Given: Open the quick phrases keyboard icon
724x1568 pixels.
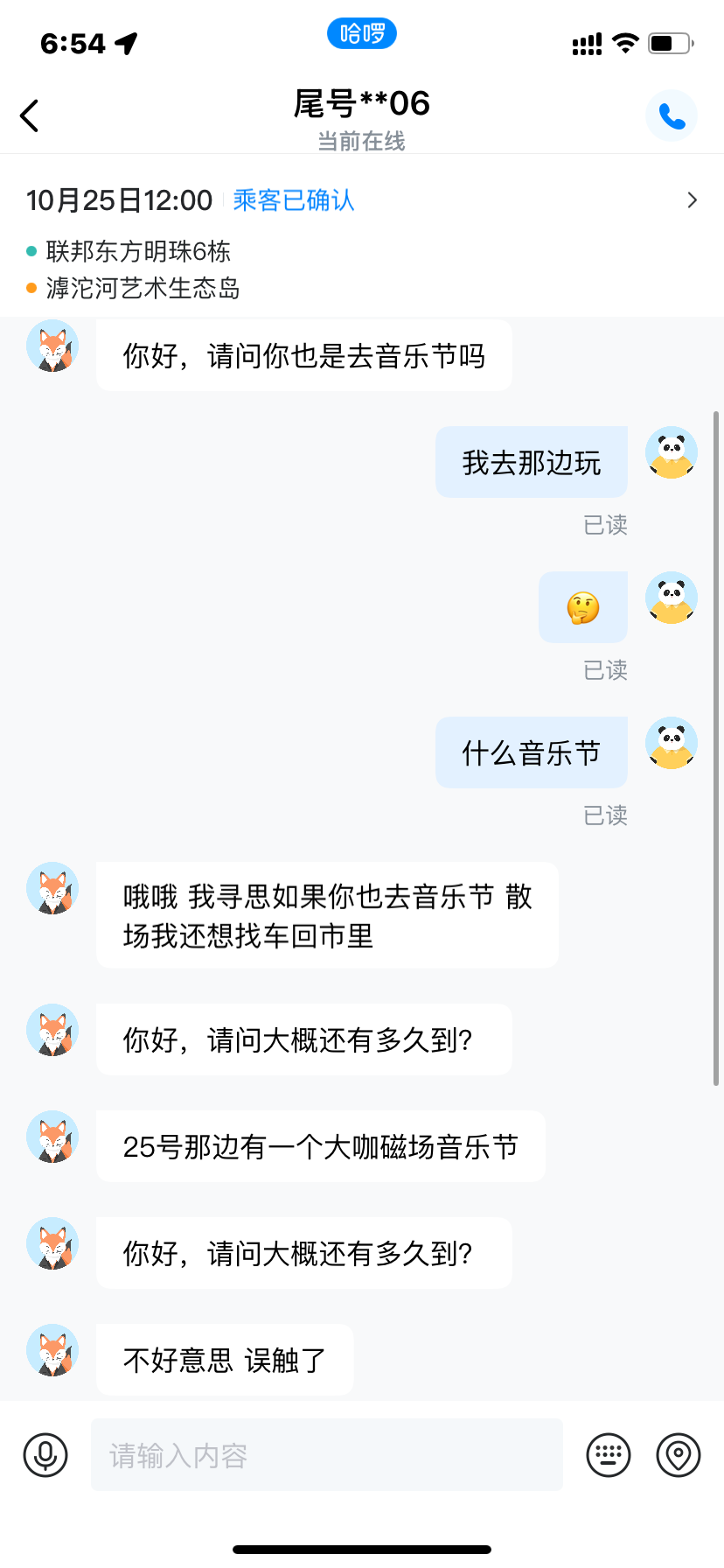Looking at the screenshot, I should point(608,1455).
